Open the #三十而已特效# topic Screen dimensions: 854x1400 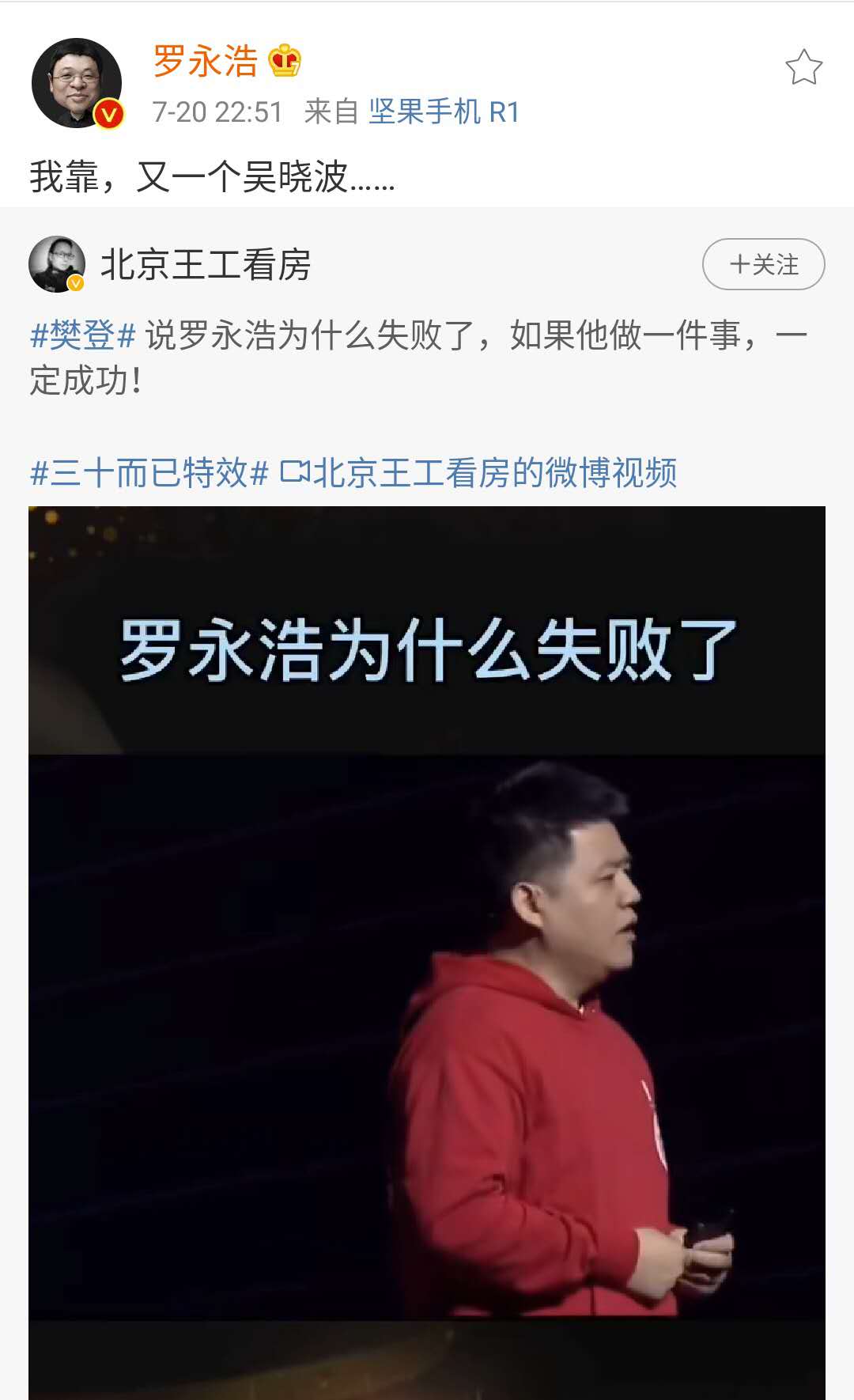pos(149,473)
